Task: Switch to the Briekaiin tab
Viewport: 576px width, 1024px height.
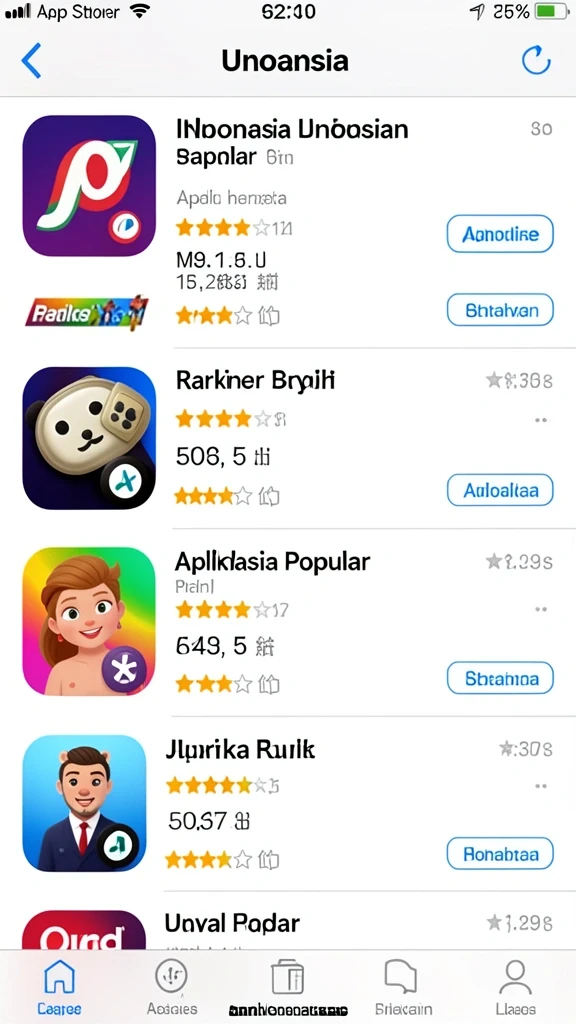Action: (403, 987)
